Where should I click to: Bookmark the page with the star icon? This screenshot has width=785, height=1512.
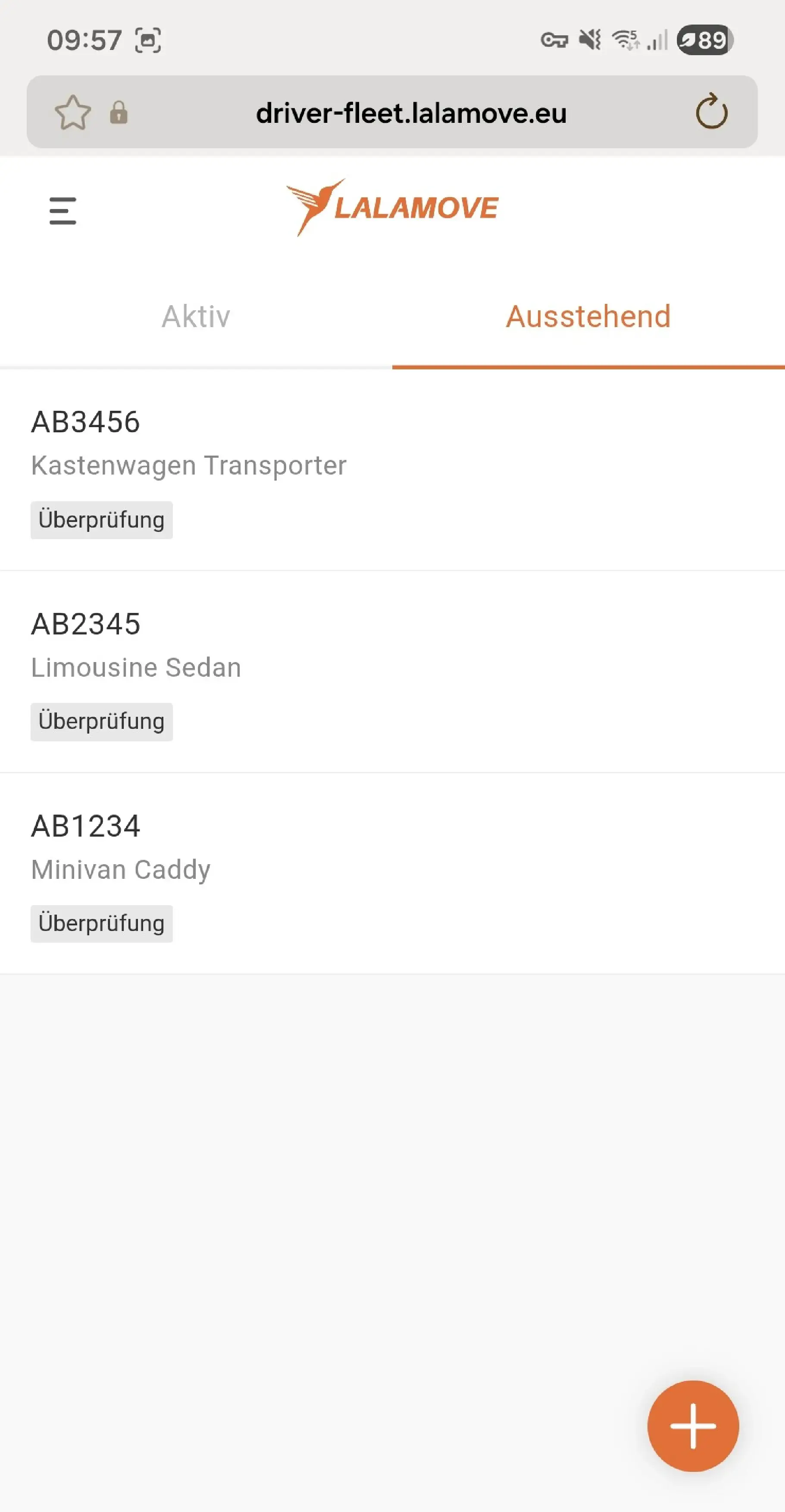coord(73,112)
